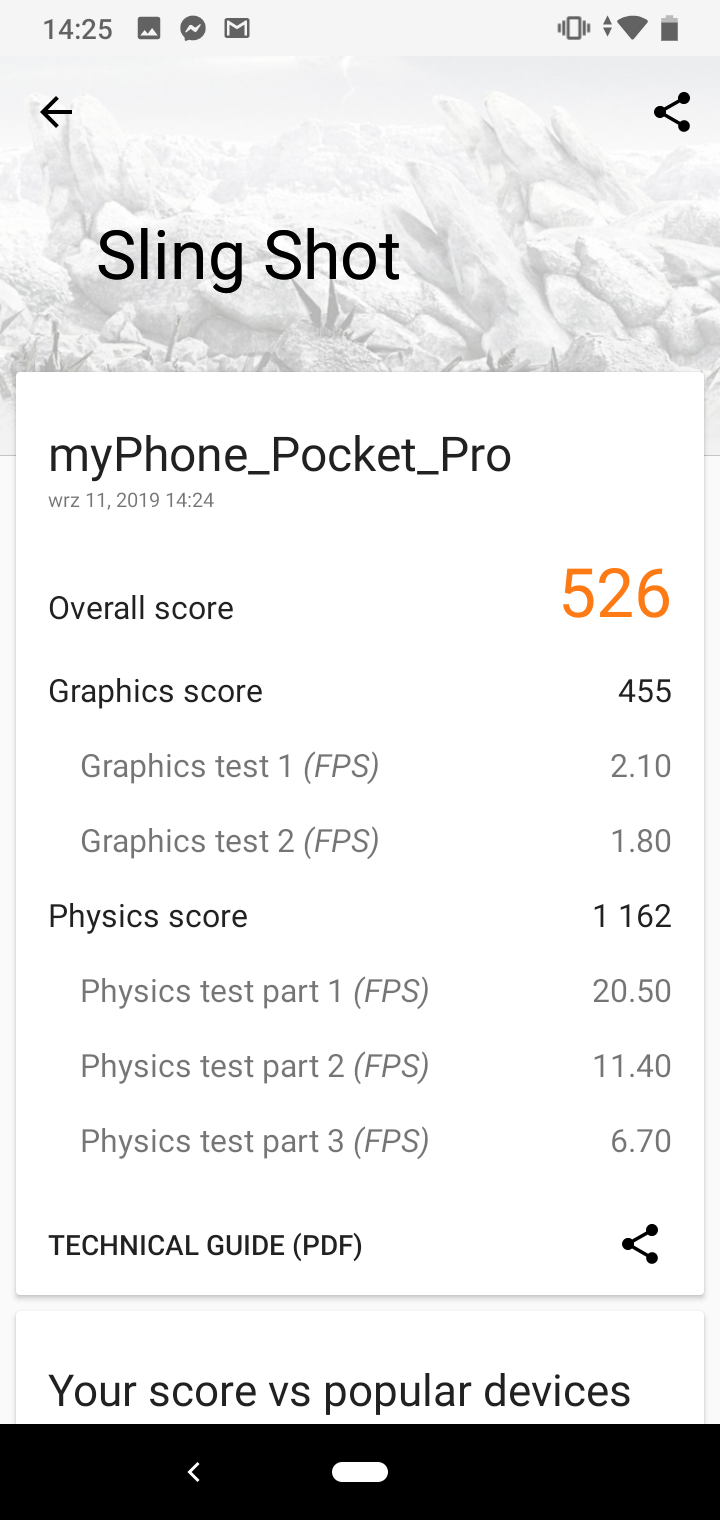Share the Sling Shot result from header

(x=672, y=112)
